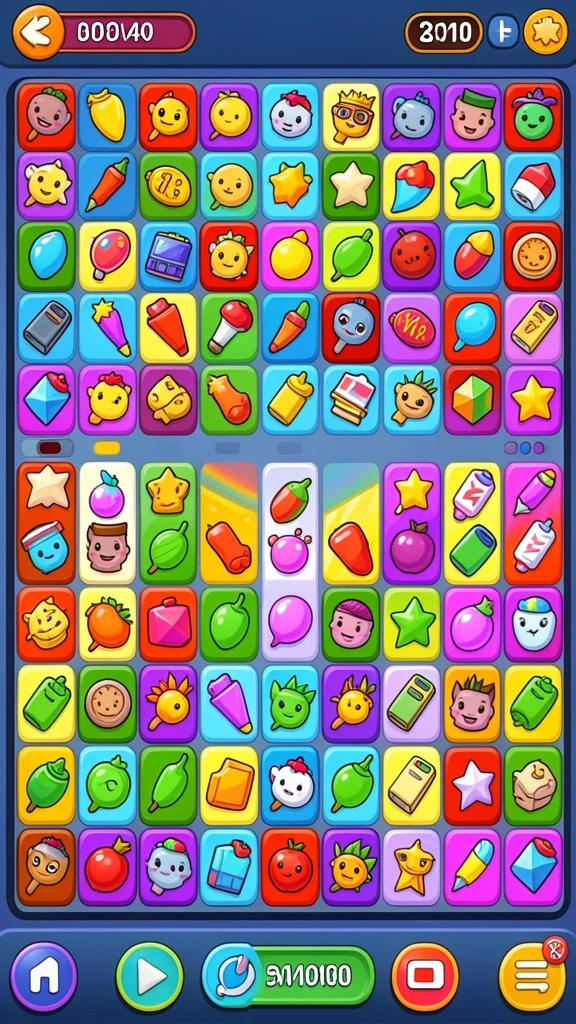Select the crowned character with glasses tile

pos(351,117)
